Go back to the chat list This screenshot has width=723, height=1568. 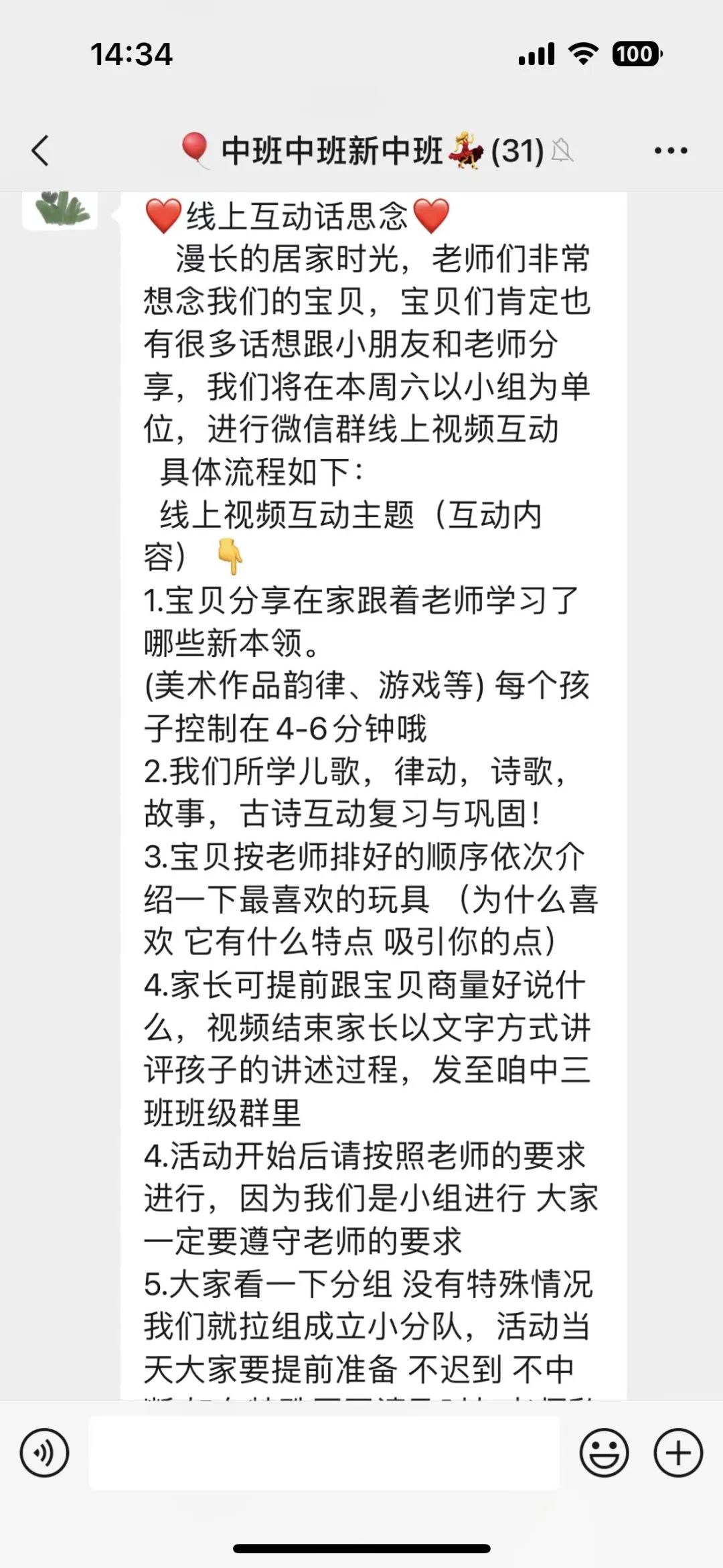(40, 150)
